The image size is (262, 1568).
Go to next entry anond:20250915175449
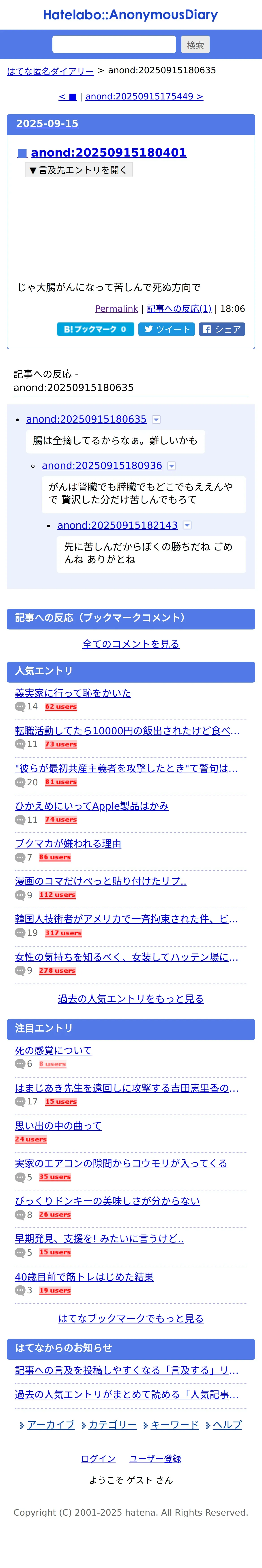[x=144, y=96]
